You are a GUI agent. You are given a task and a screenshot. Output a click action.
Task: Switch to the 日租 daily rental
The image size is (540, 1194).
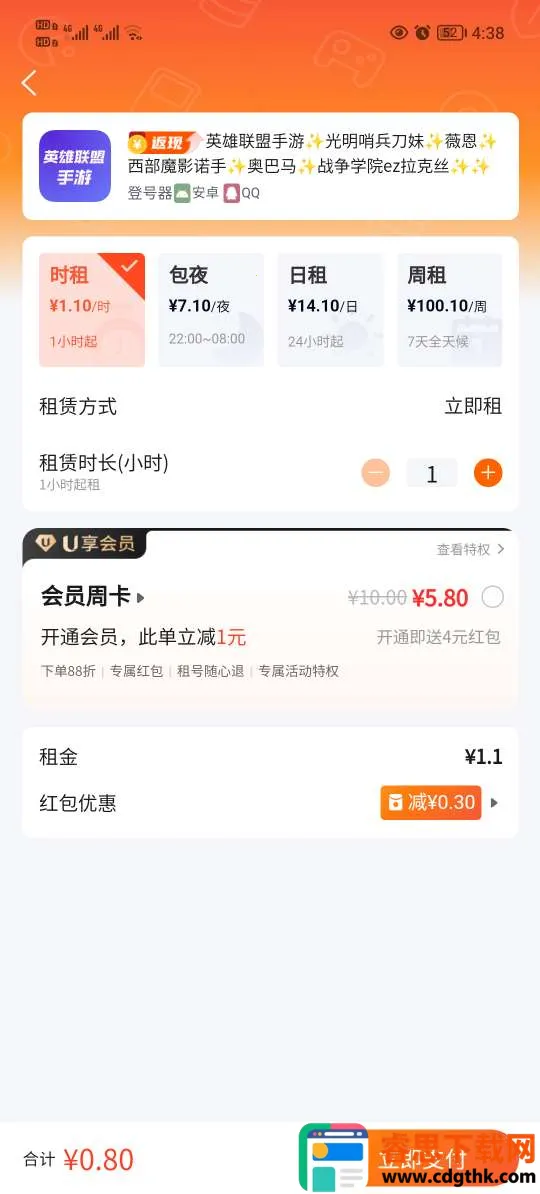(x=331, y=310)
